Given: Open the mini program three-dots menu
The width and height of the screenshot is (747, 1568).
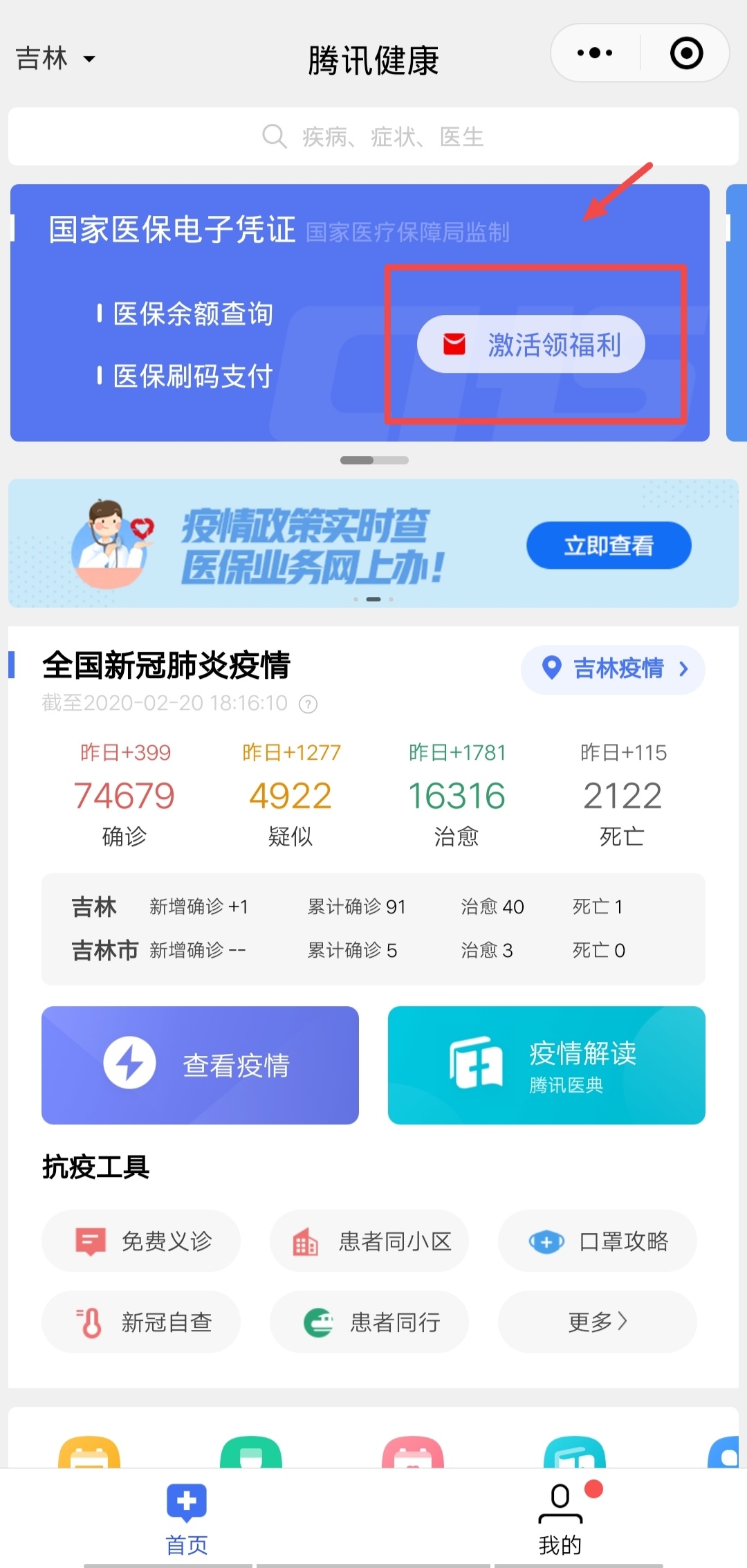Looking at the screenshot, I should click(x=595, y=53).
